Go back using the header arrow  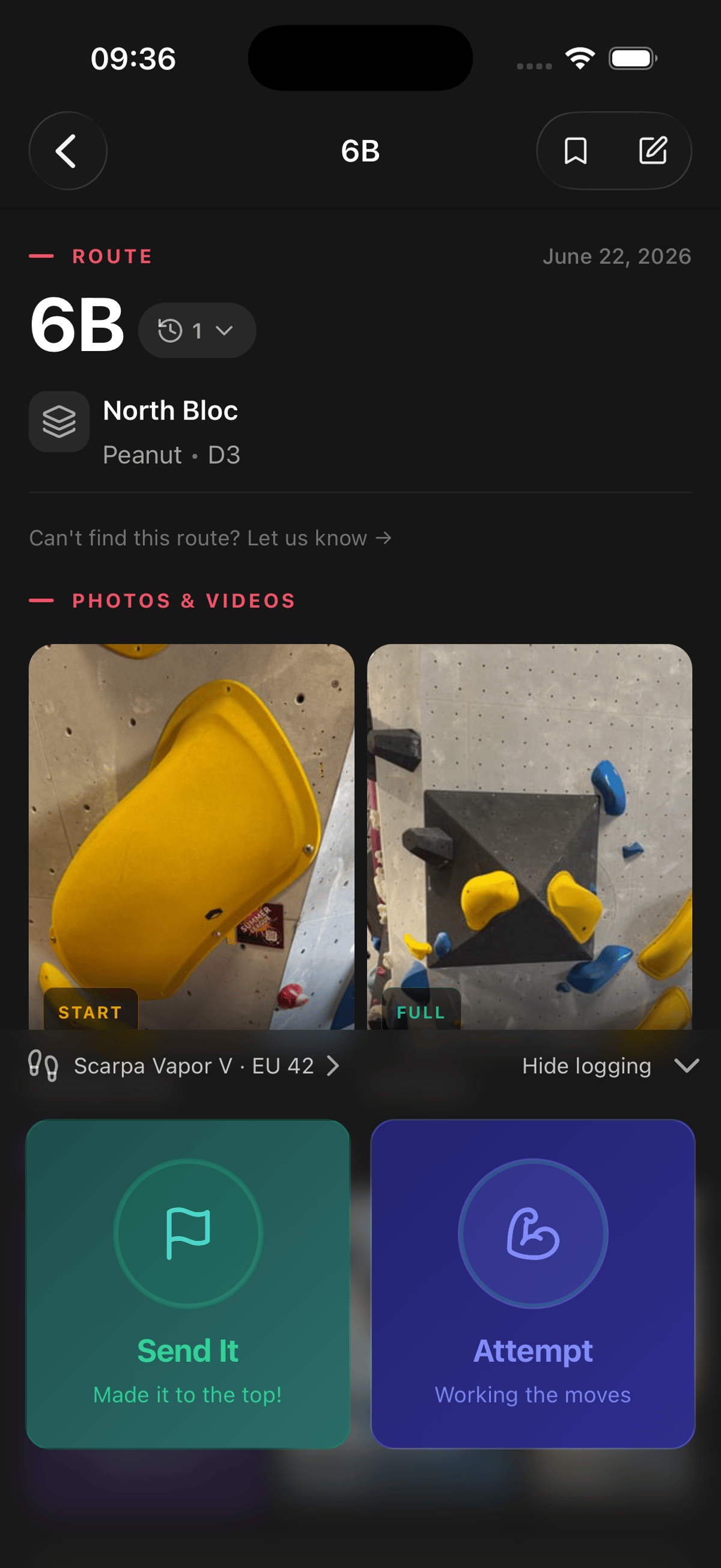click(67, 150)
